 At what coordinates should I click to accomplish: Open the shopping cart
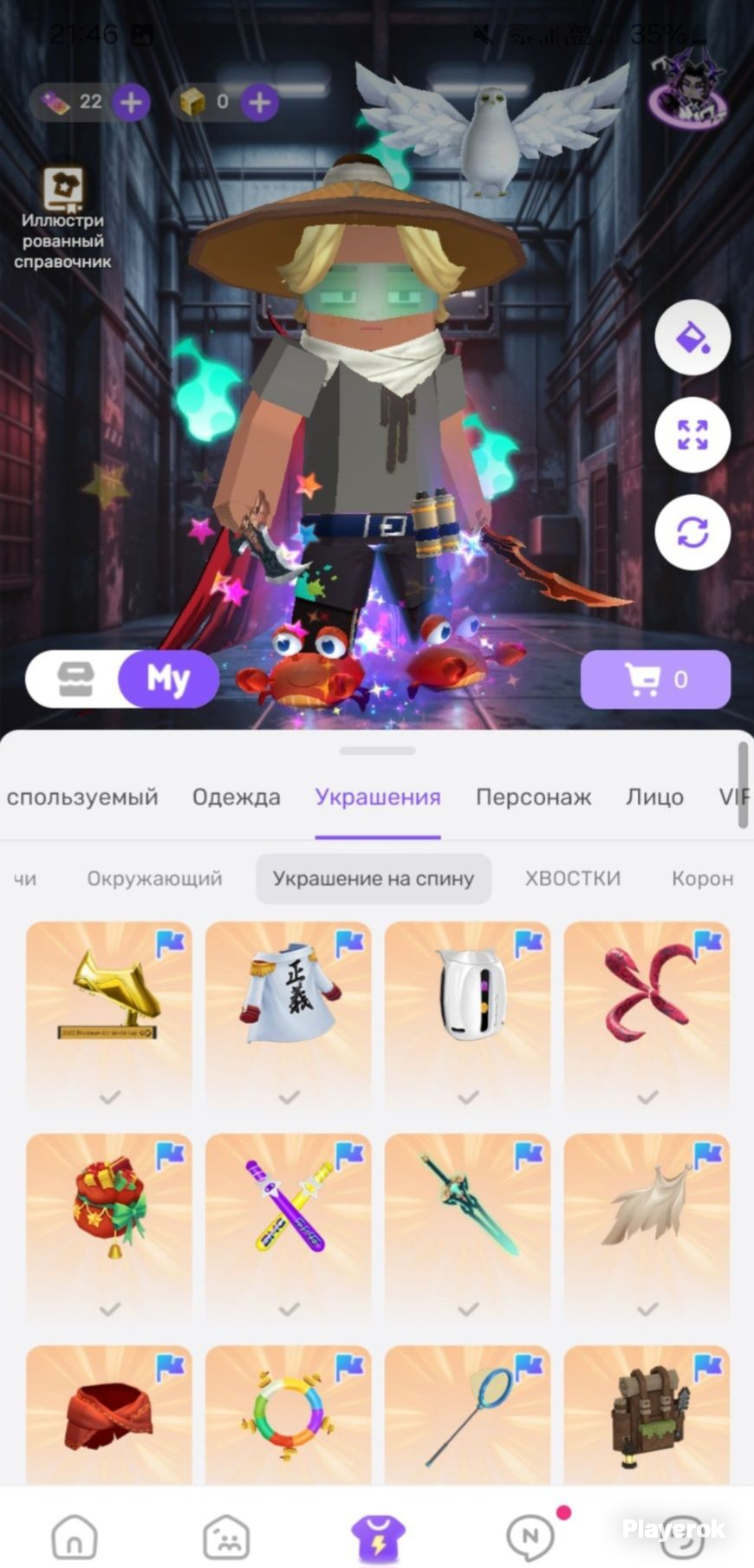(655, 680)
